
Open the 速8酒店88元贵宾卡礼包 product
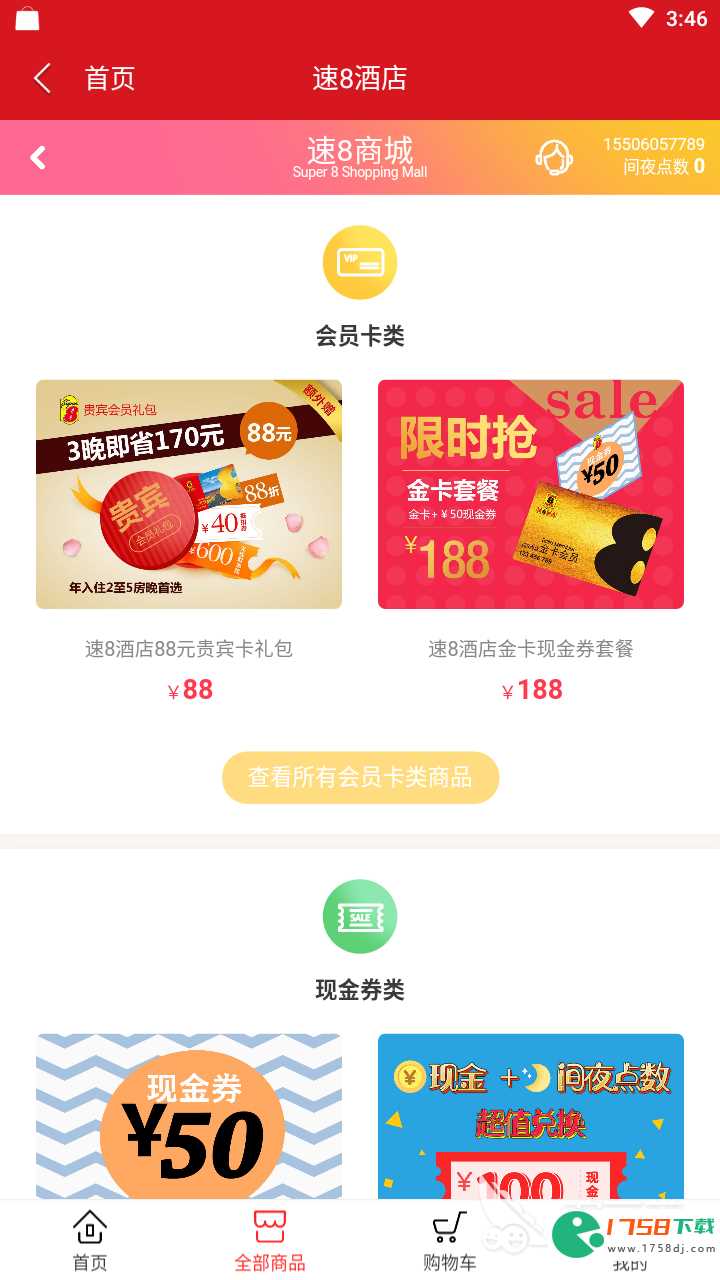(x=189, y=494)
